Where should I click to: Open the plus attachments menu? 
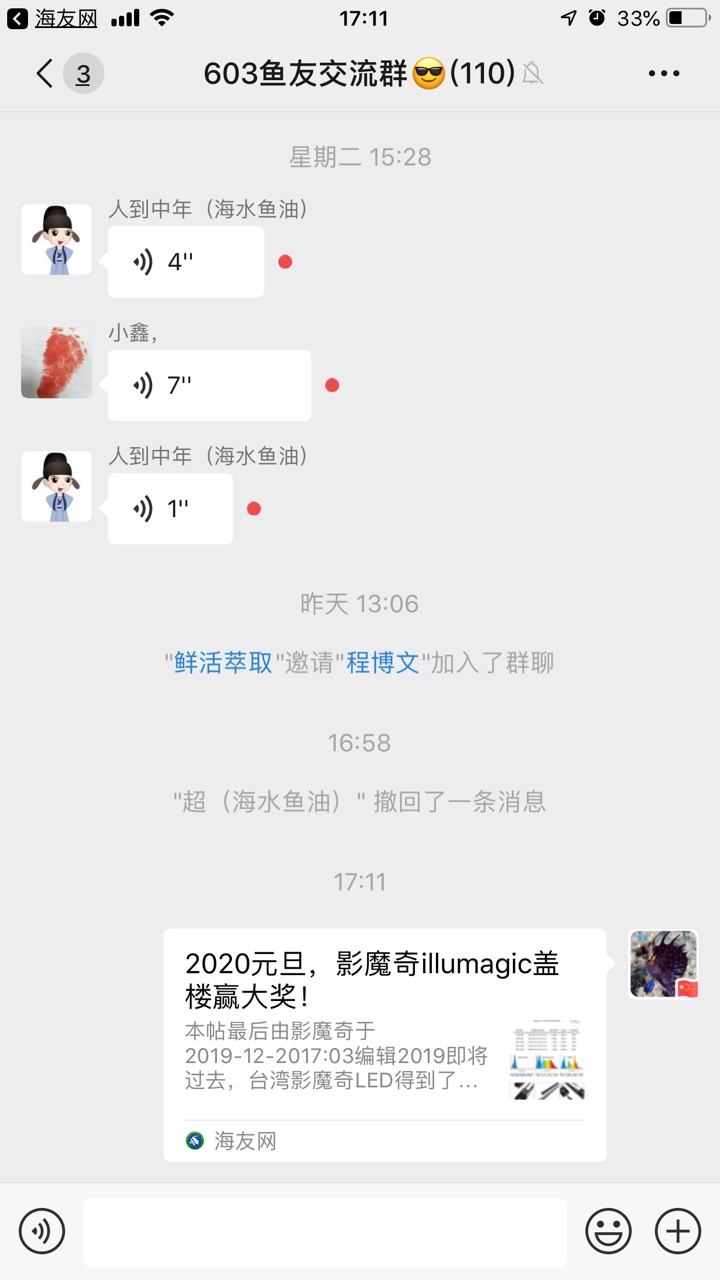coord(678,1231)
